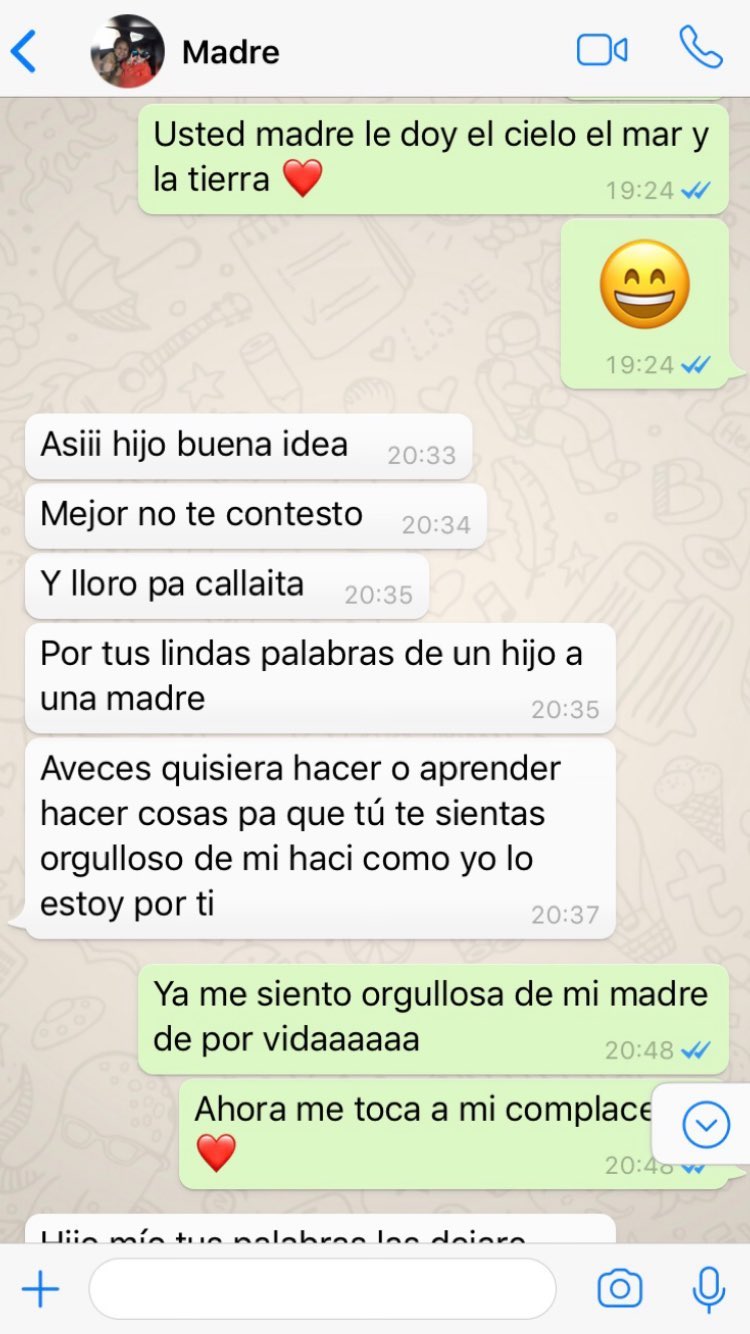
Task: Go back to the chat list
Action: point(24,51)
